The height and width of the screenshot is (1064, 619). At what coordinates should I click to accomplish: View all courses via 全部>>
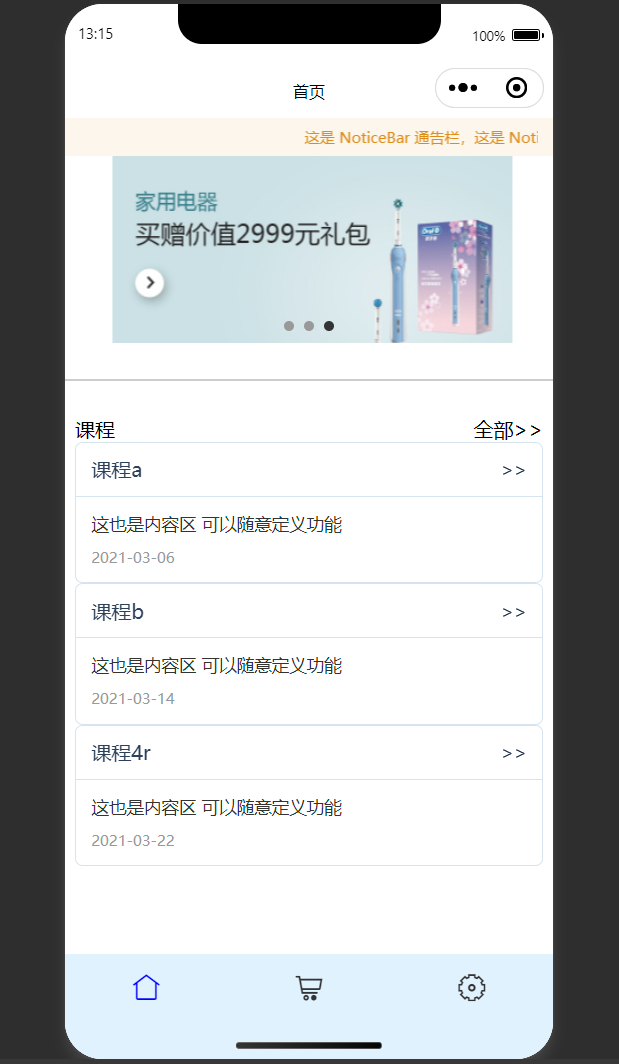coord(507,430)
